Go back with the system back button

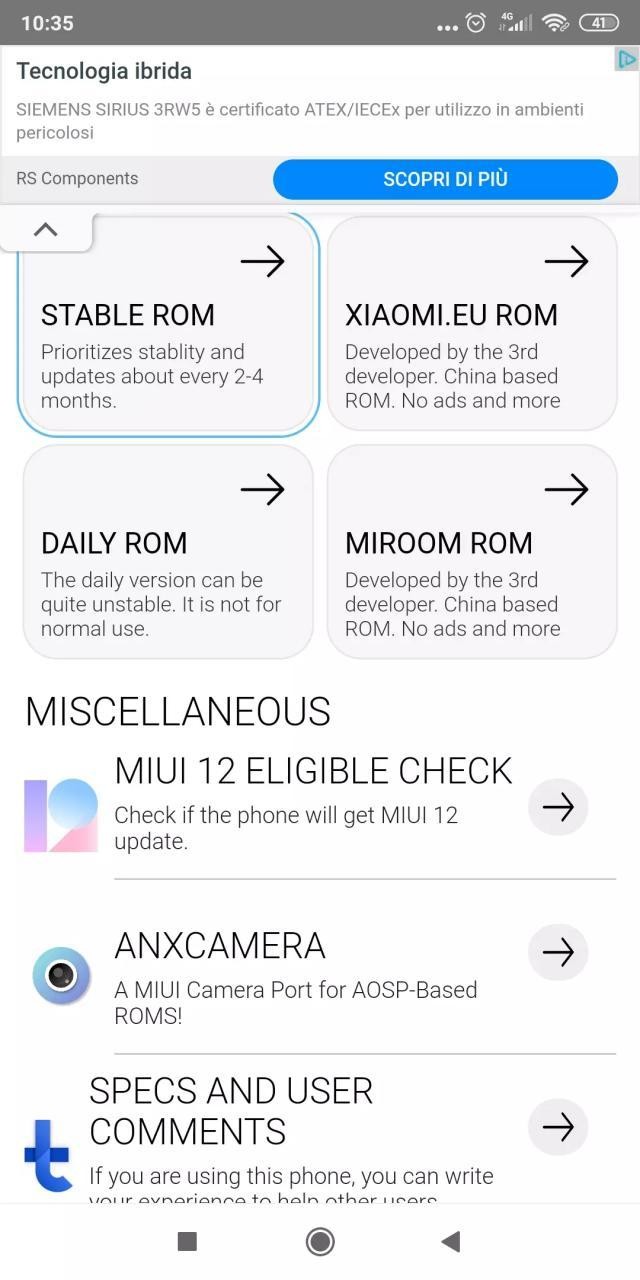click(x=451, y=1241)
